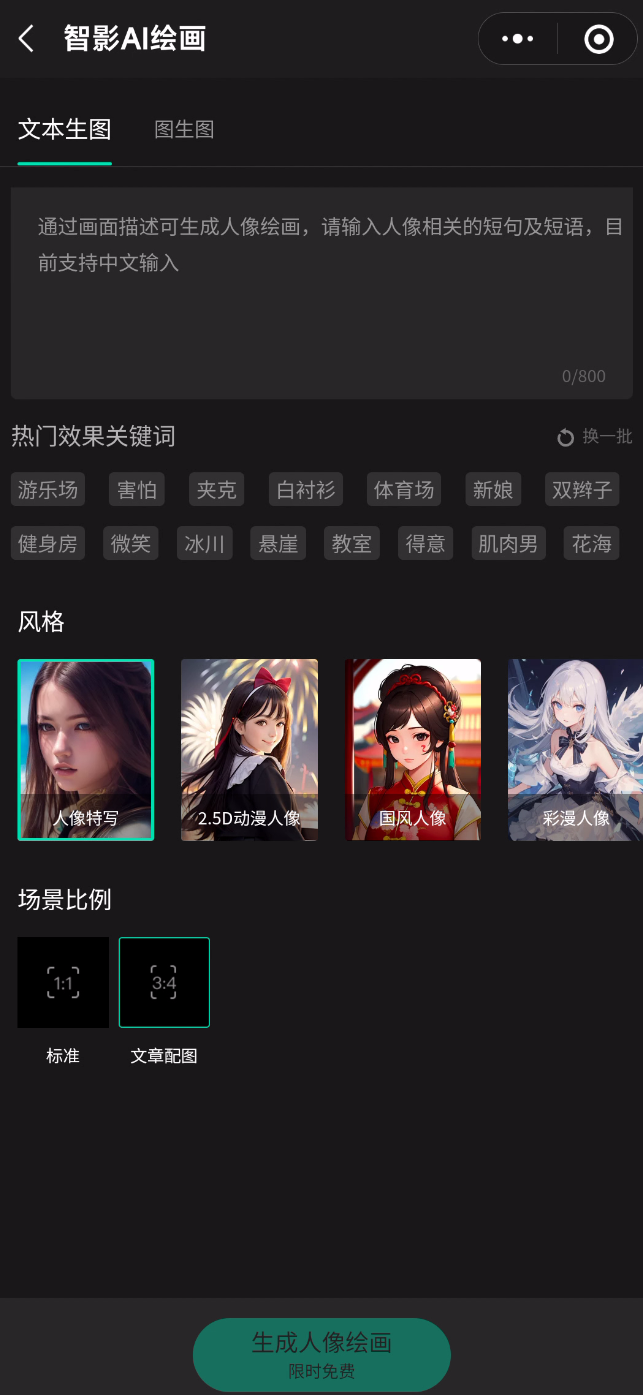The width and height of the screenshot is (643, 1395).
Task: Go back from 智影AI绘画 page
Action: pyautogui.click(x=27, y=39)
